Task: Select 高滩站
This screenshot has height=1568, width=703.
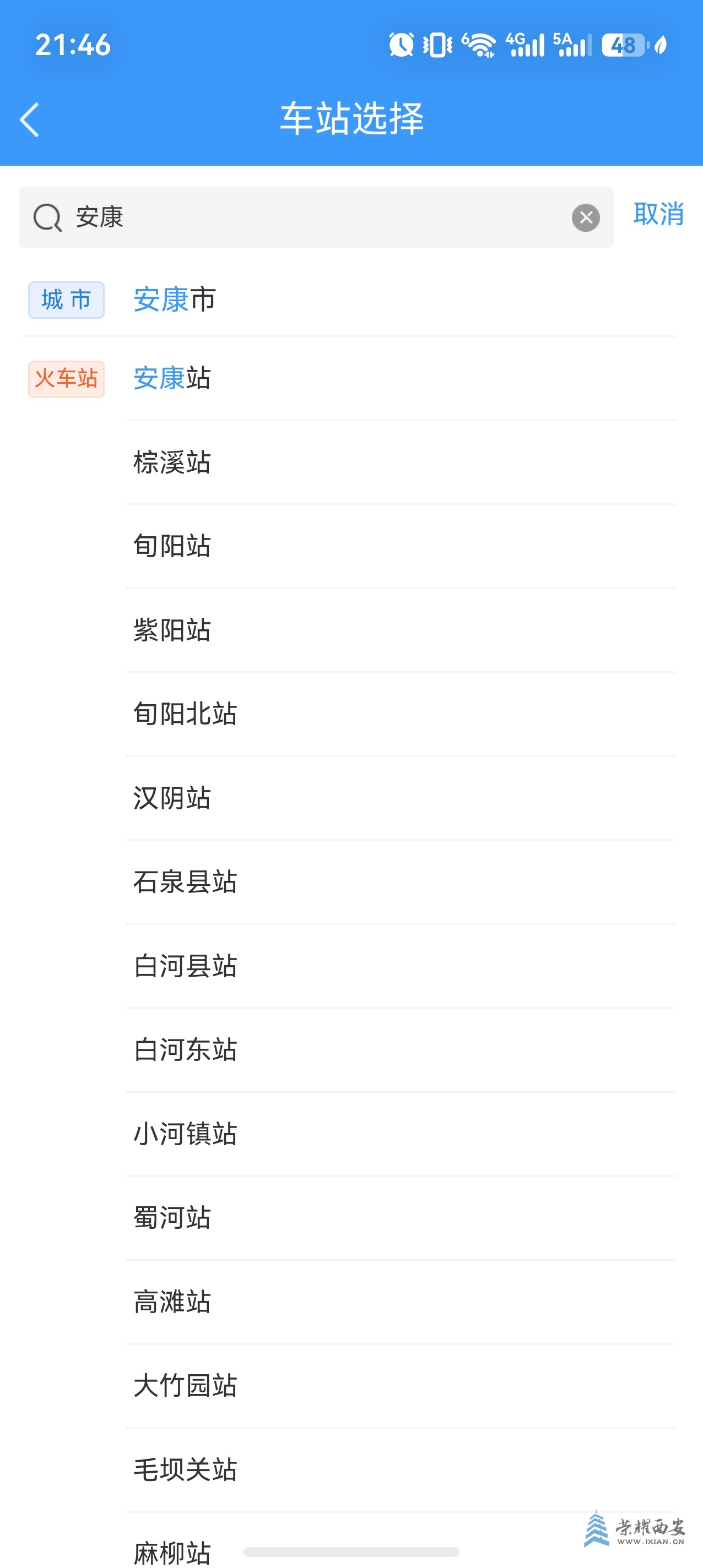Action: (x=400, y=1302)
